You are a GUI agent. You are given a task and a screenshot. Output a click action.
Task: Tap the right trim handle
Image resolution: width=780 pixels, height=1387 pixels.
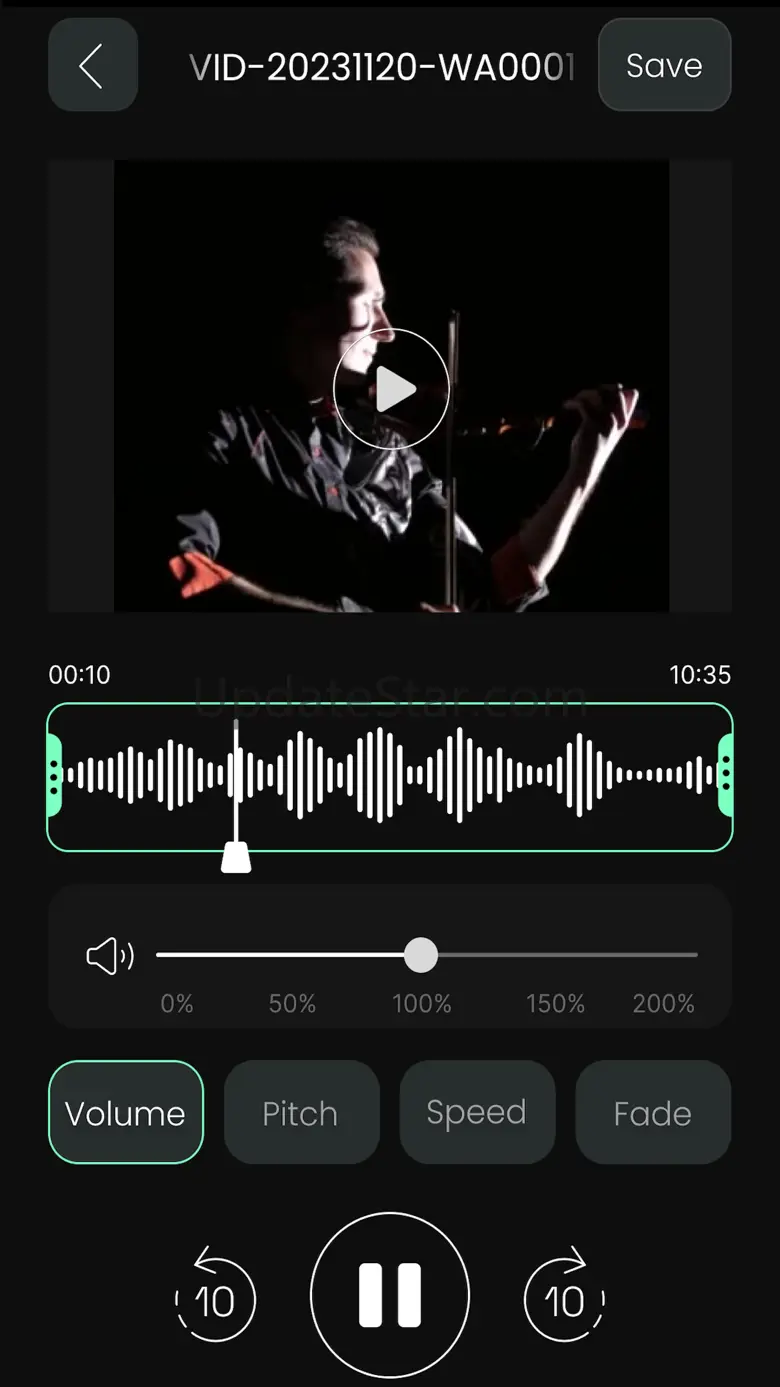click(x=726, y=775)
